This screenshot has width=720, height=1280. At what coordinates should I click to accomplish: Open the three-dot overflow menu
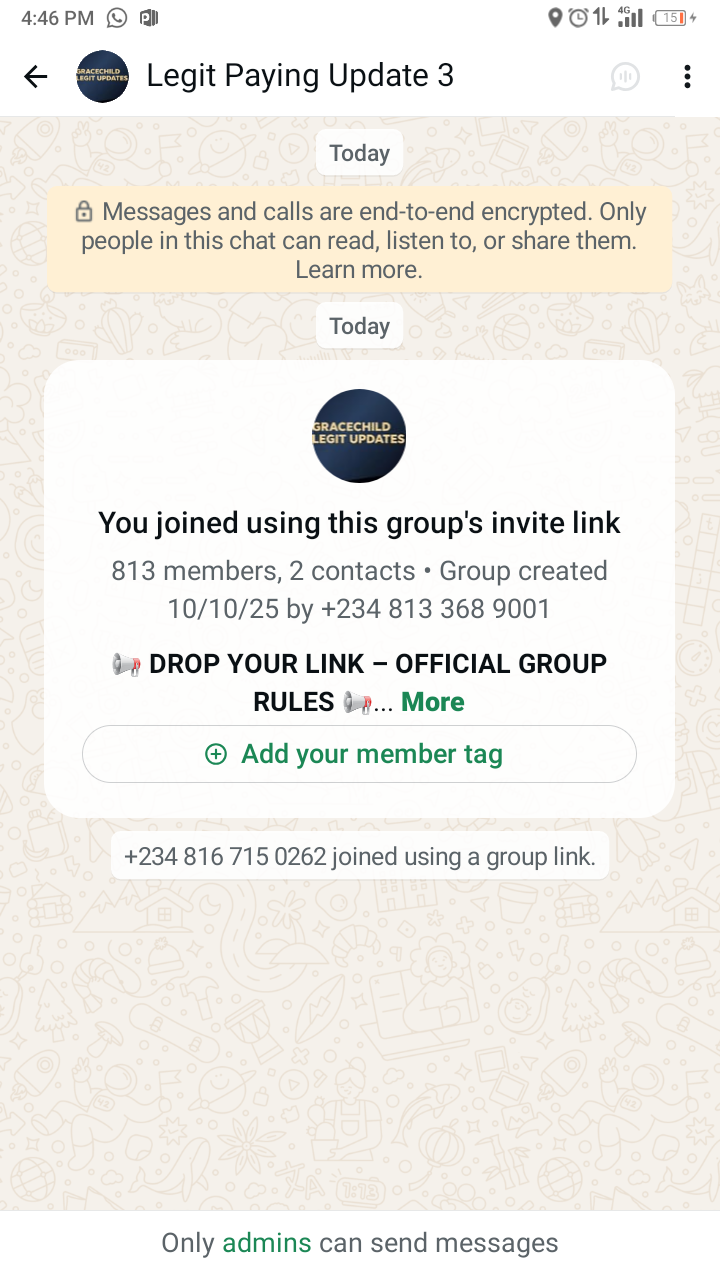687,77
